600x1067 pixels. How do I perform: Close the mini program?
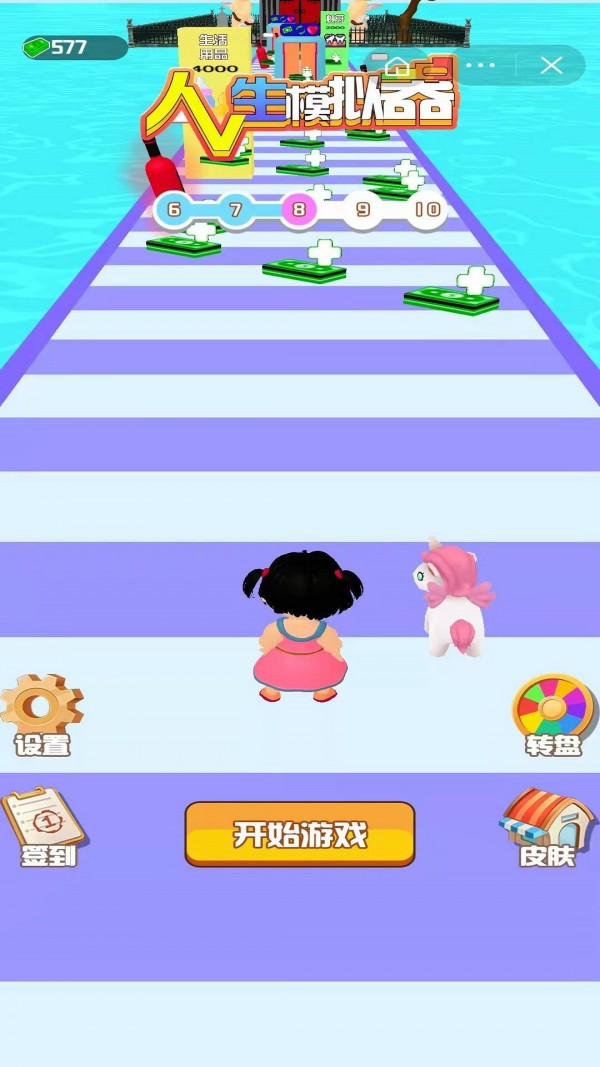coord(551,66)
